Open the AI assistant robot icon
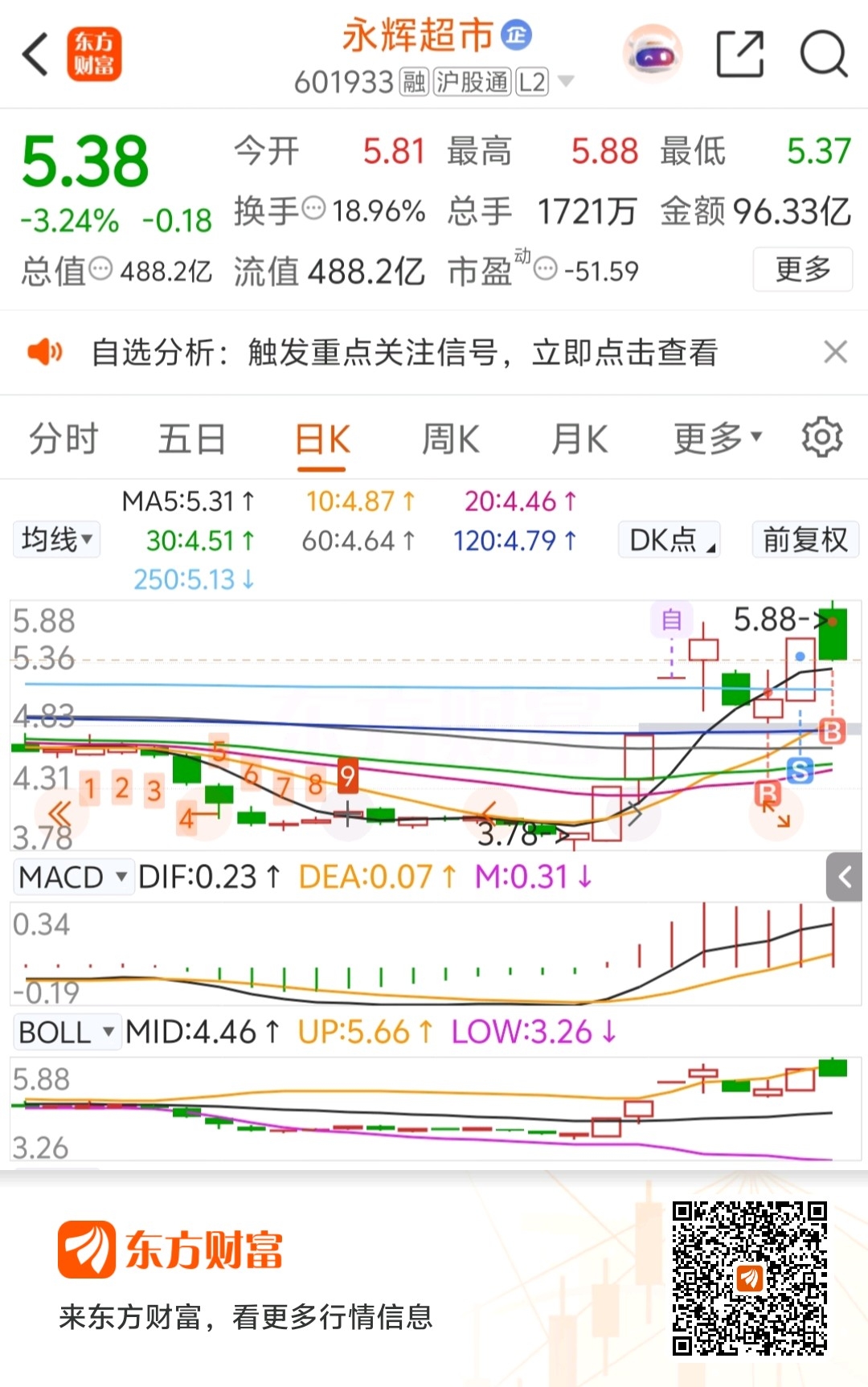This screenshot has height=1387, width=868. [x=653, y=55]
